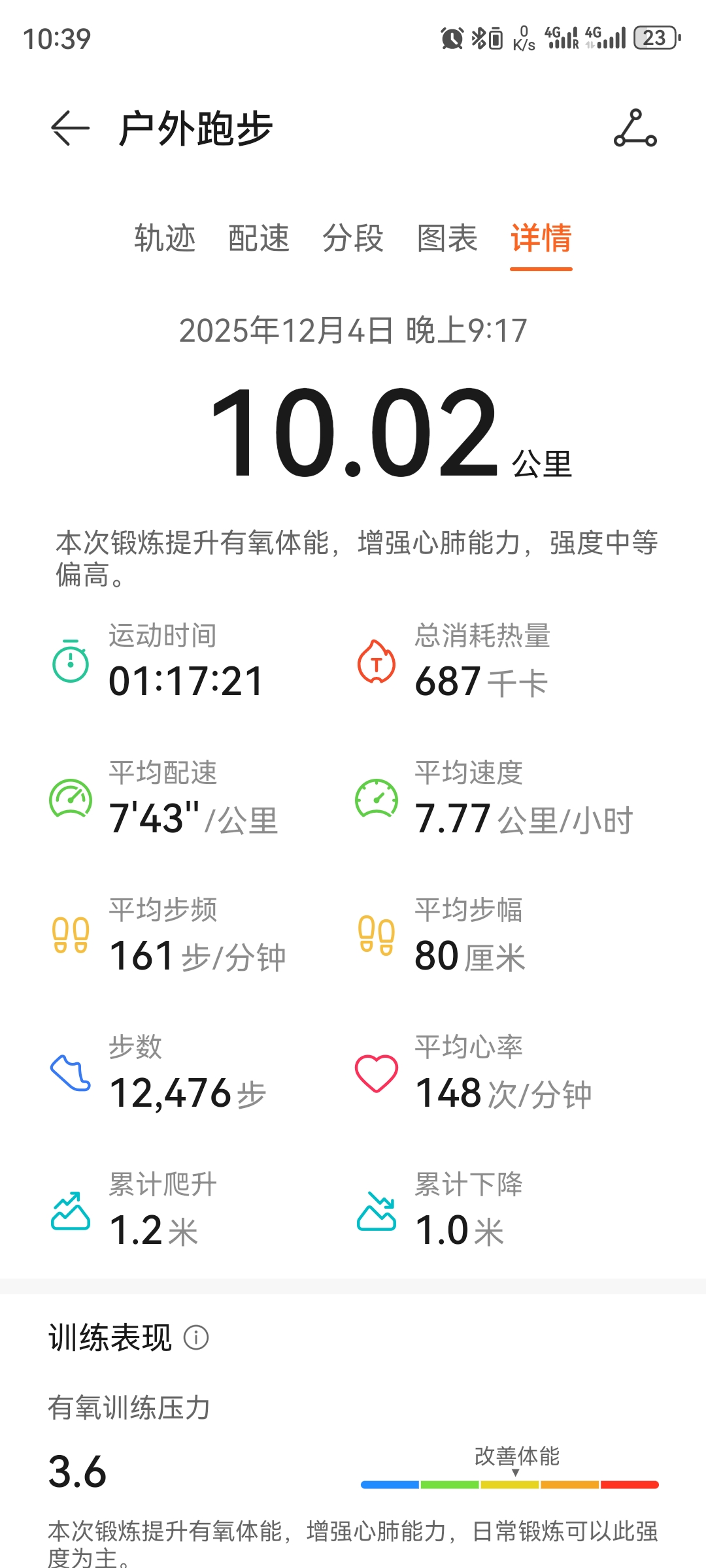Open the info icon beside 训练表现
The image size is (706, 1568).
coord(196,1337)
